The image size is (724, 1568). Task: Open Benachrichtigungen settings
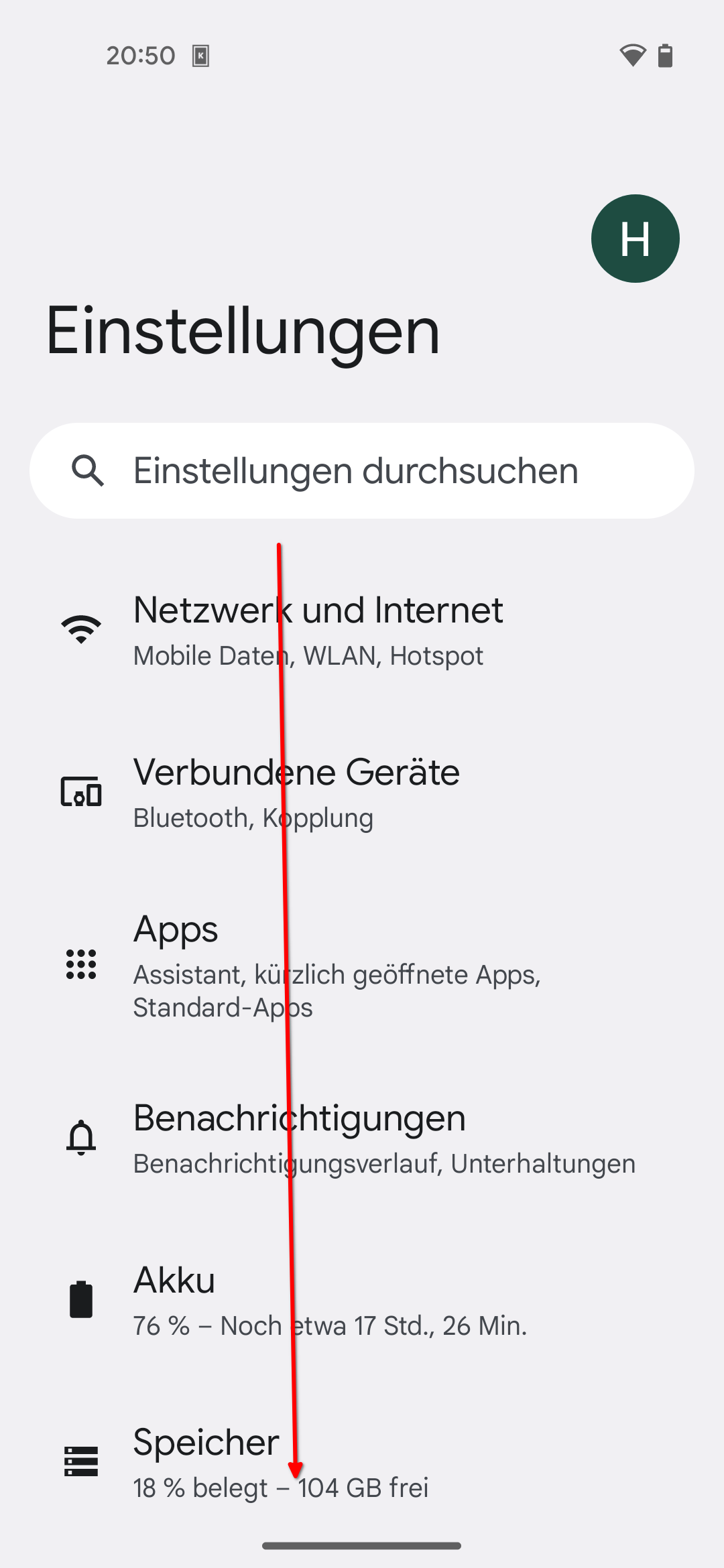pyautogui.click(x=362, y=1138)
